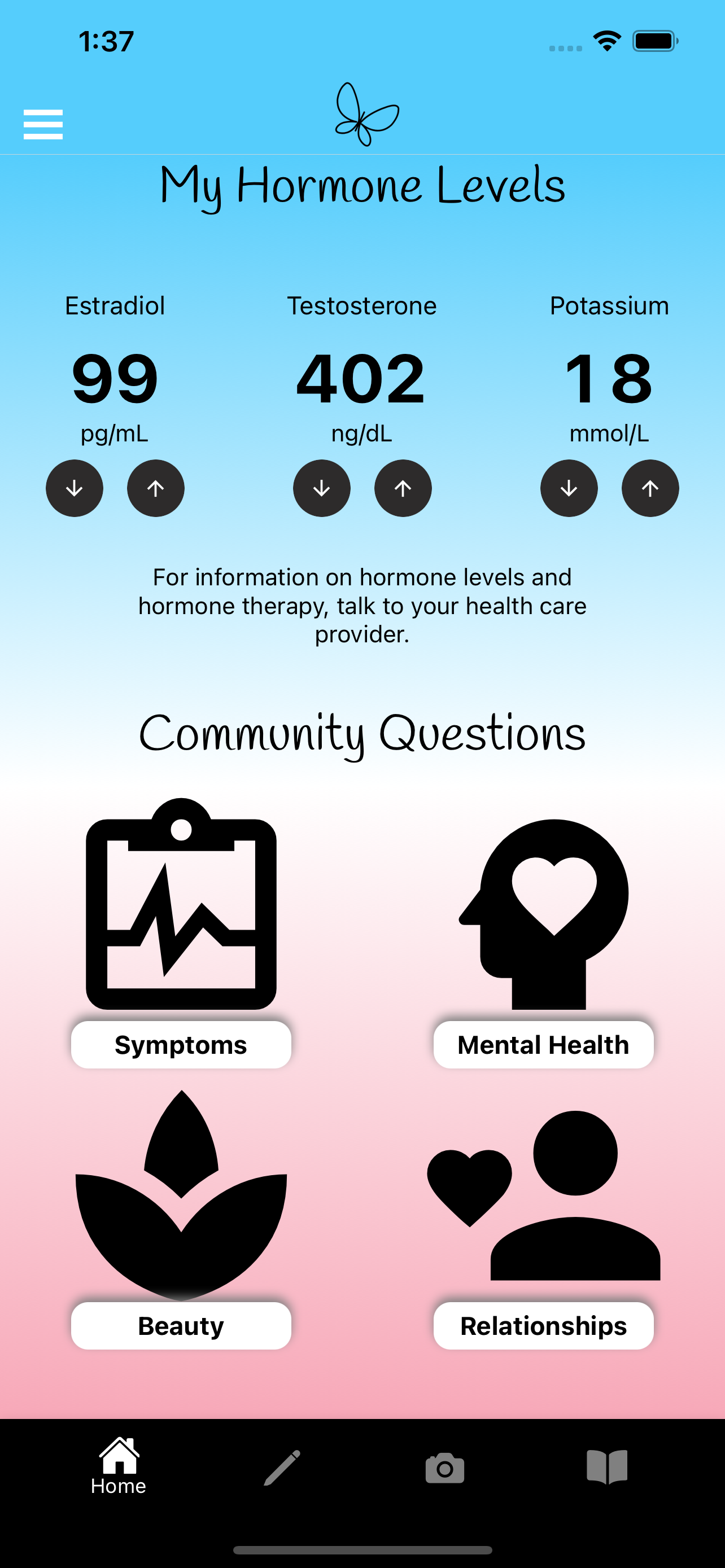Screen dimensions: 725x1568
Task: Switch to the book resources tab
Action: 607,1467
